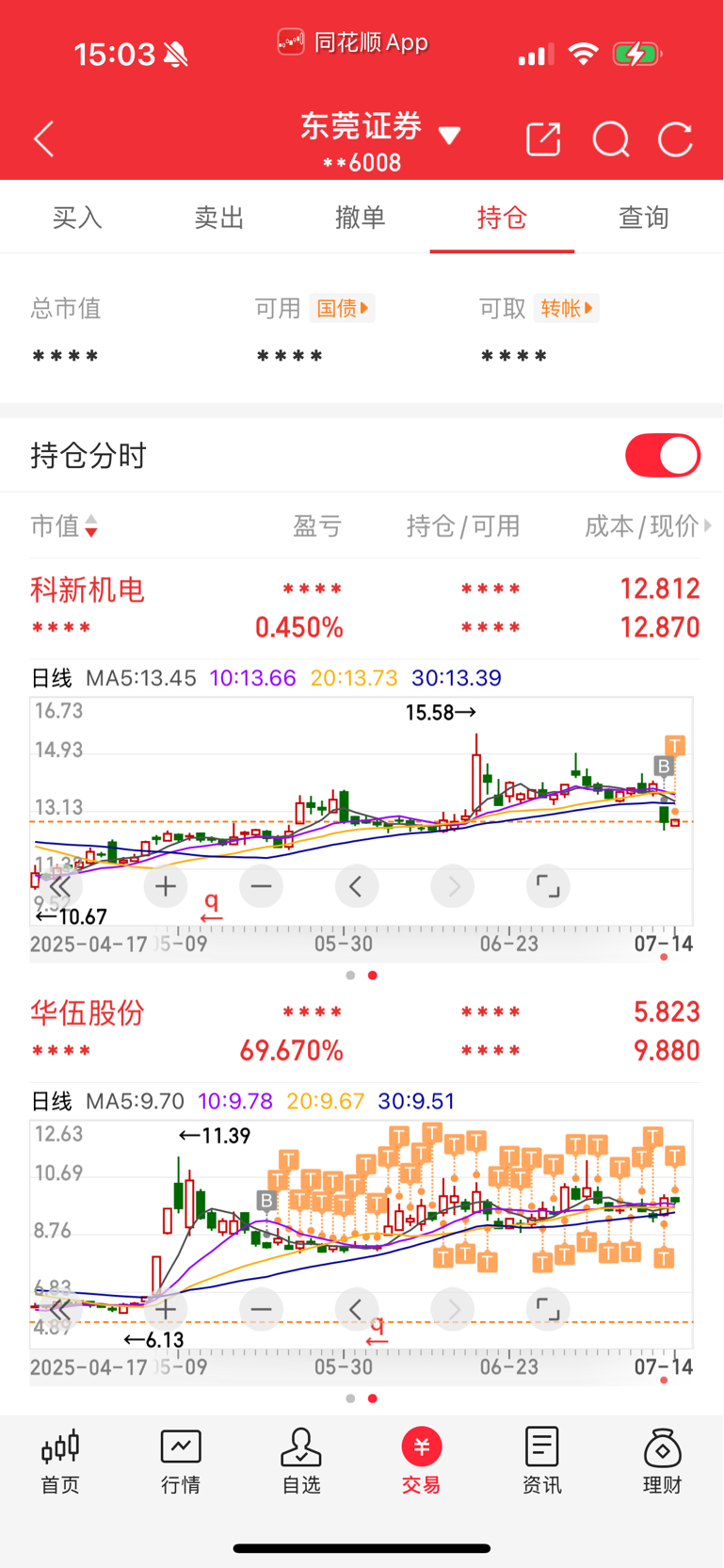Tap the 国债 chip next to 可用
The height and width of the screenshot is (1568, 724).
pyautogui.click(x=342, y=308)
